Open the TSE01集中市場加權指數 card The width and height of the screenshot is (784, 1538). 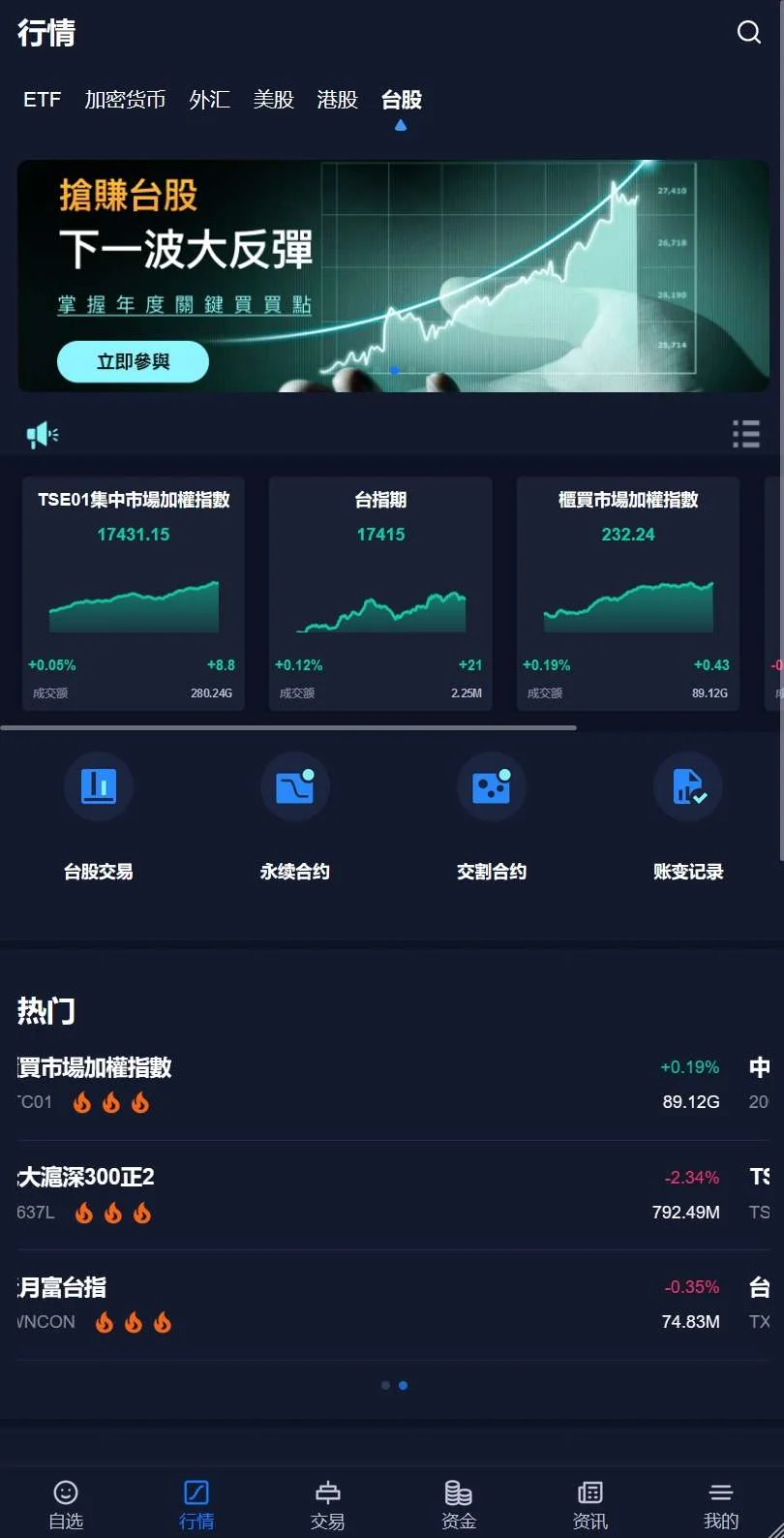(x=134, y=593)
